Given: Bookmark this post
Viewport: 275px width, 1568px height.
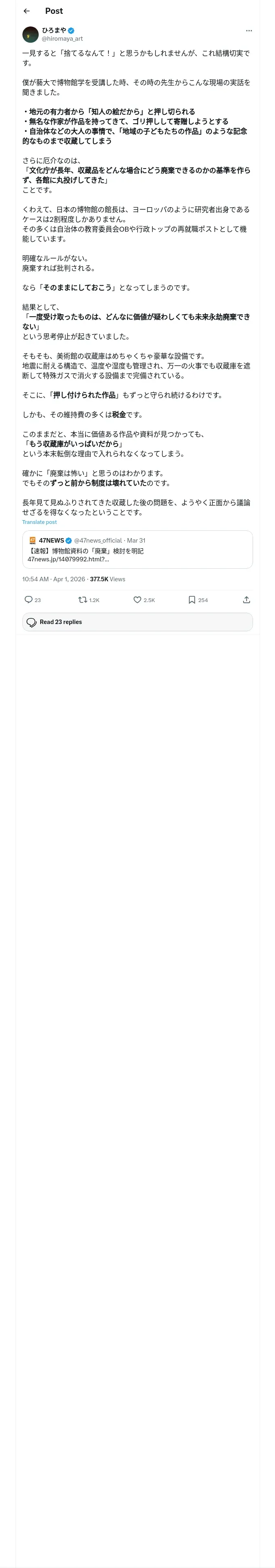Looking at the screenshot, I should (x=198, y=600).
